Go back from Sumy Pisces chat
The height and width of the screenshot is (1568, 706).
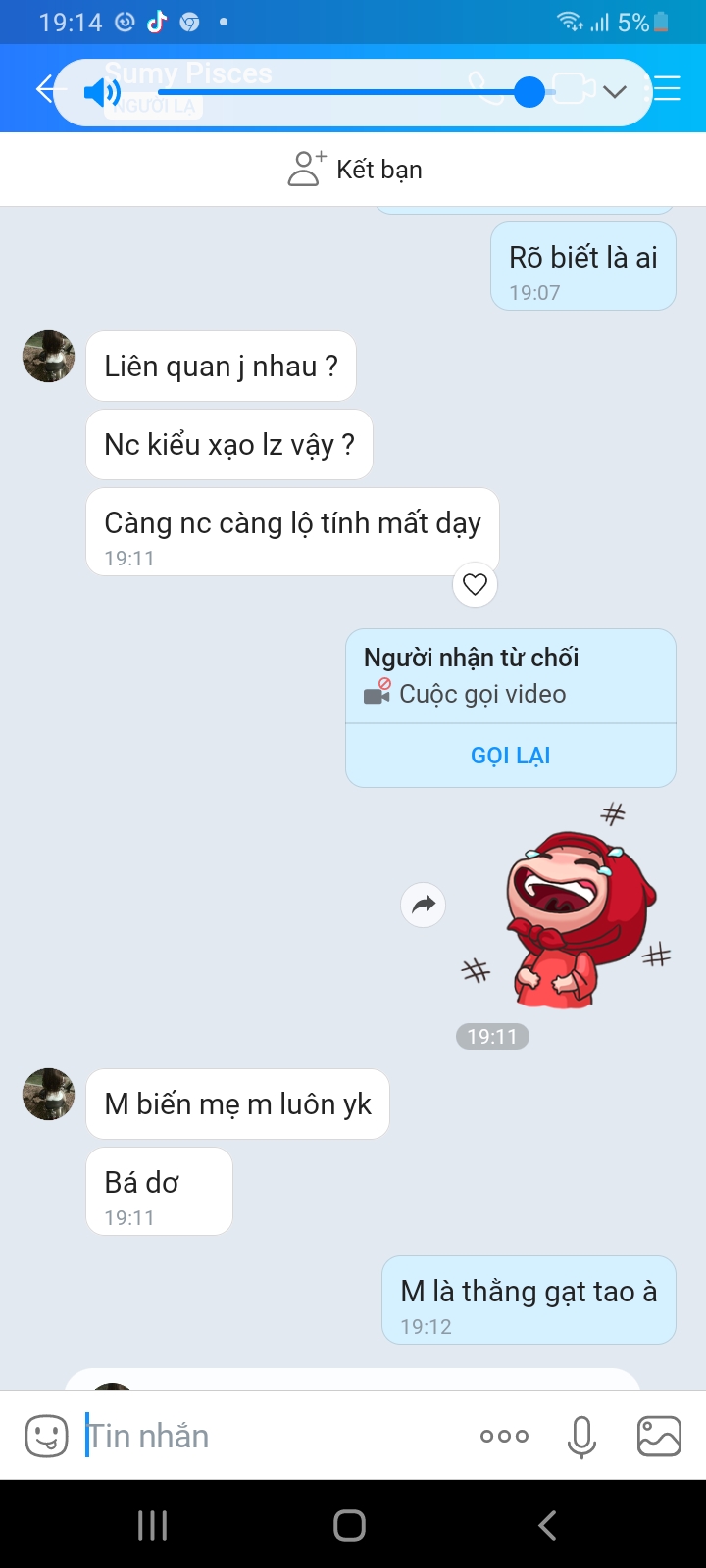(x=44, y=90)
